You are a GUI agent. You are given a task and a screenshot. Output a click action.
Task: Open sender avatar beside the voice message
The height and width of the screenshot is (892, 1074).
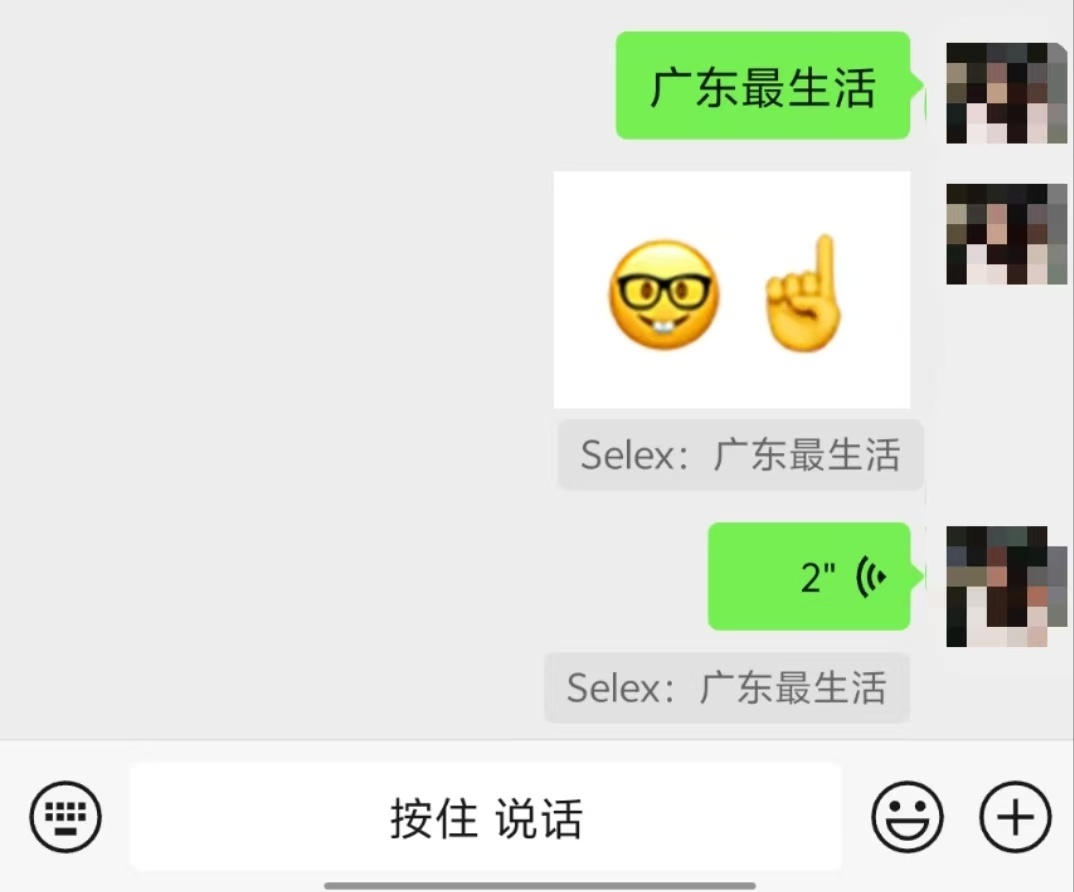pos(997,586)
